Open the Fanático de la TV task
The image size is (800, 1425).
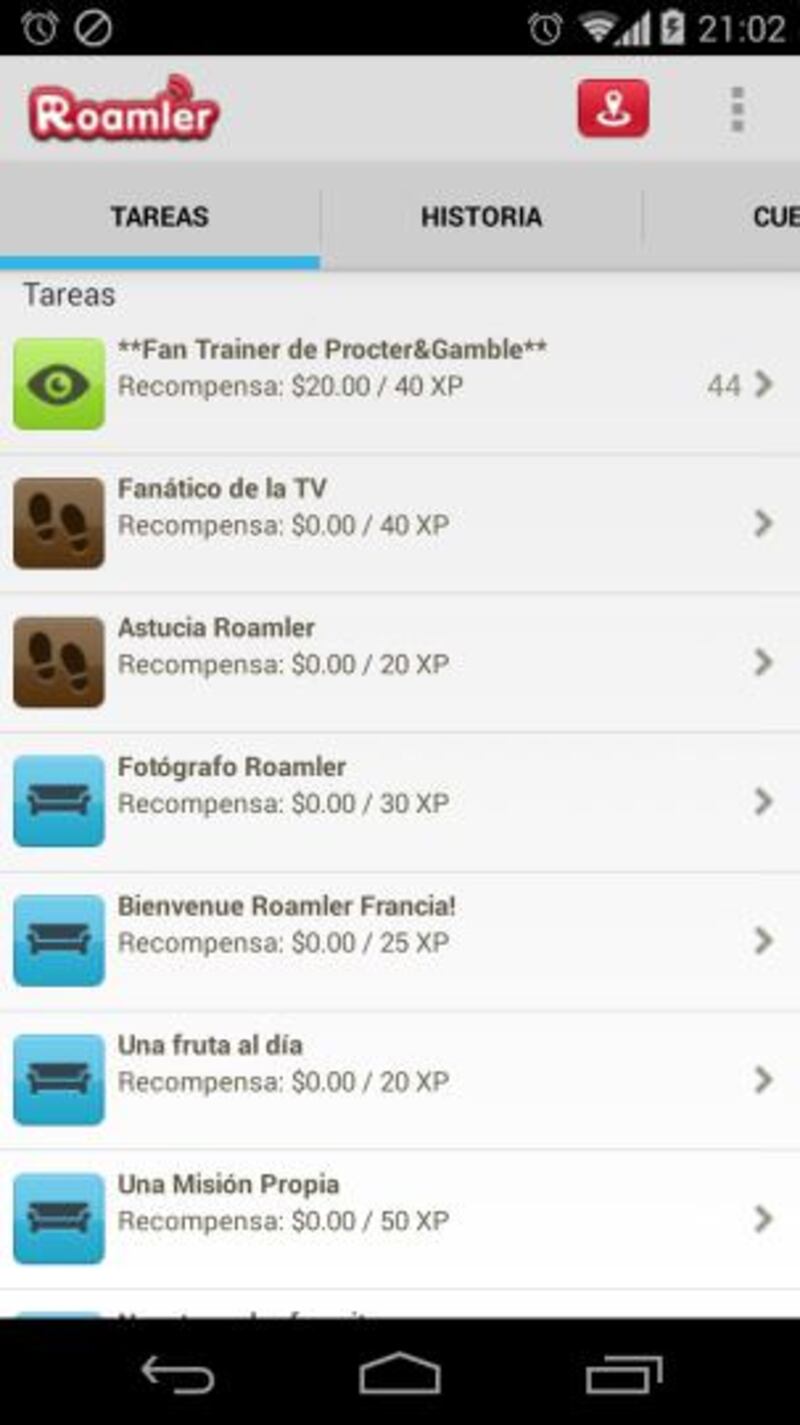coord(400,524)
